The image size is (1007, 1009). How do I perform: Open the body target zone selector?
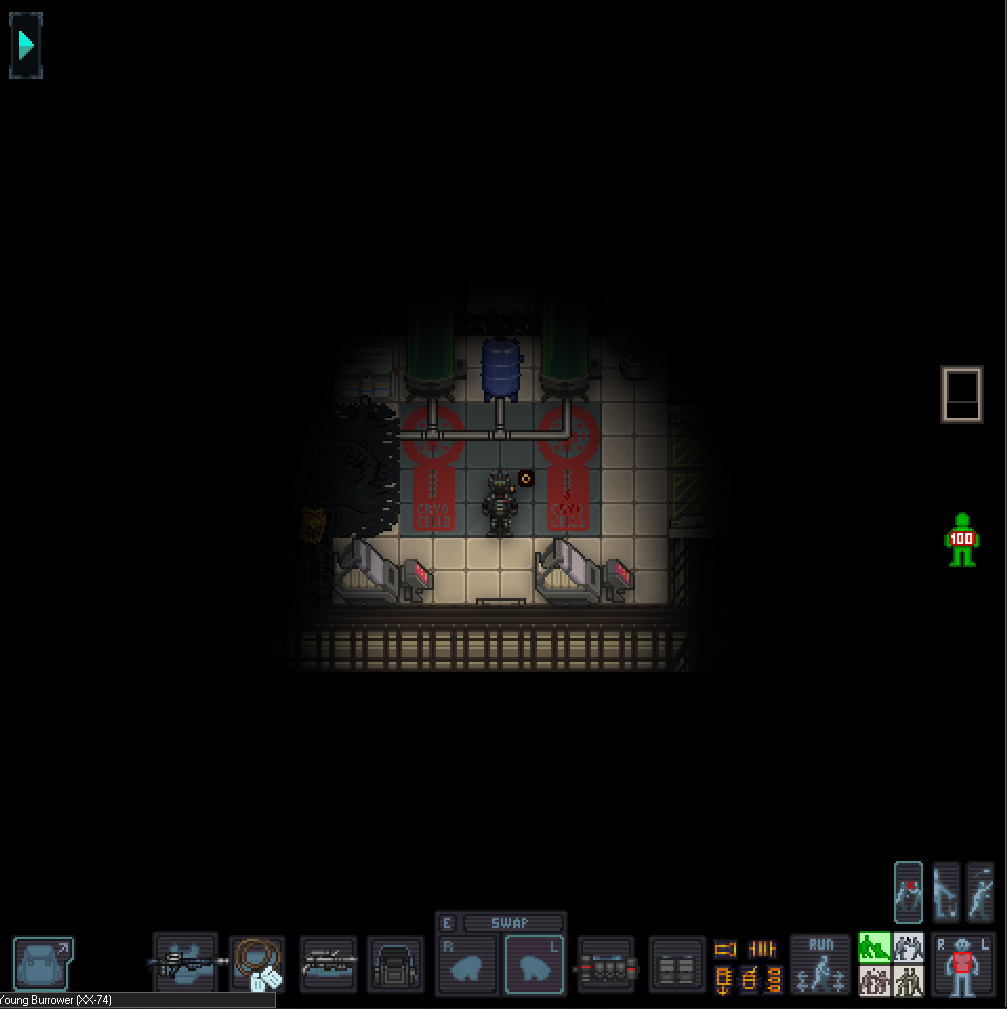pos(962,965)
